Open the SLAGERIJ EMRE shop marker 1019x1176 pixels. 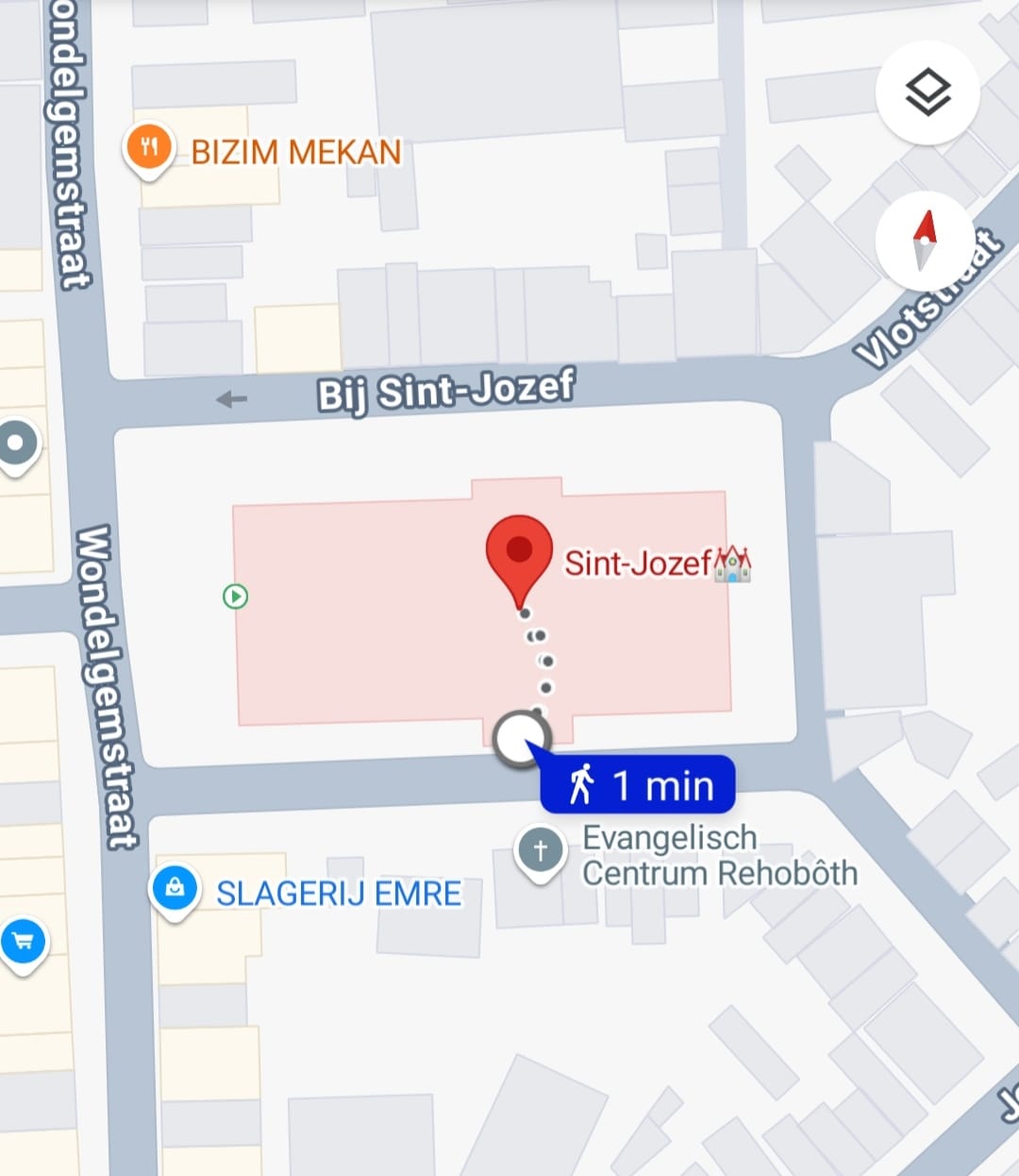175,889
